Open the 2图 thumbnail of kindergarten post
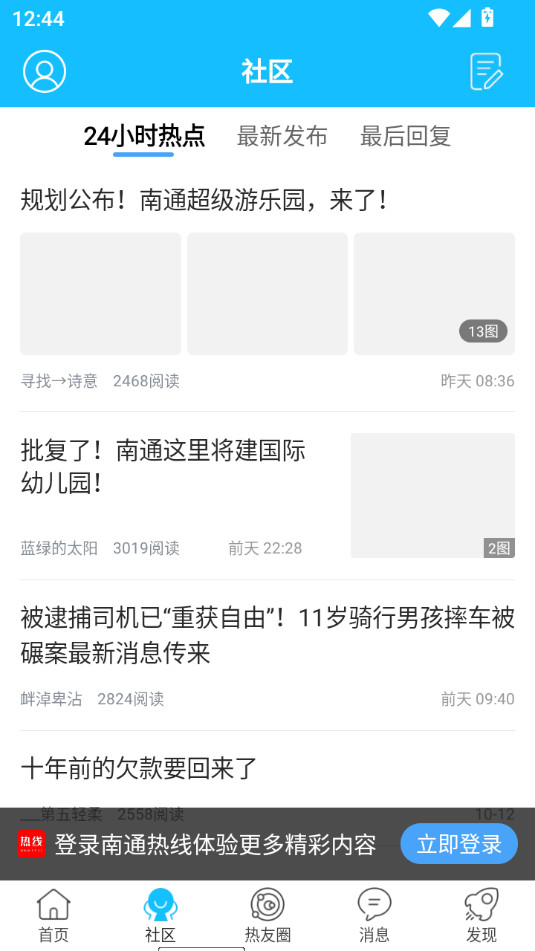The width and height of the screenshot is (535, 951). 432,495
